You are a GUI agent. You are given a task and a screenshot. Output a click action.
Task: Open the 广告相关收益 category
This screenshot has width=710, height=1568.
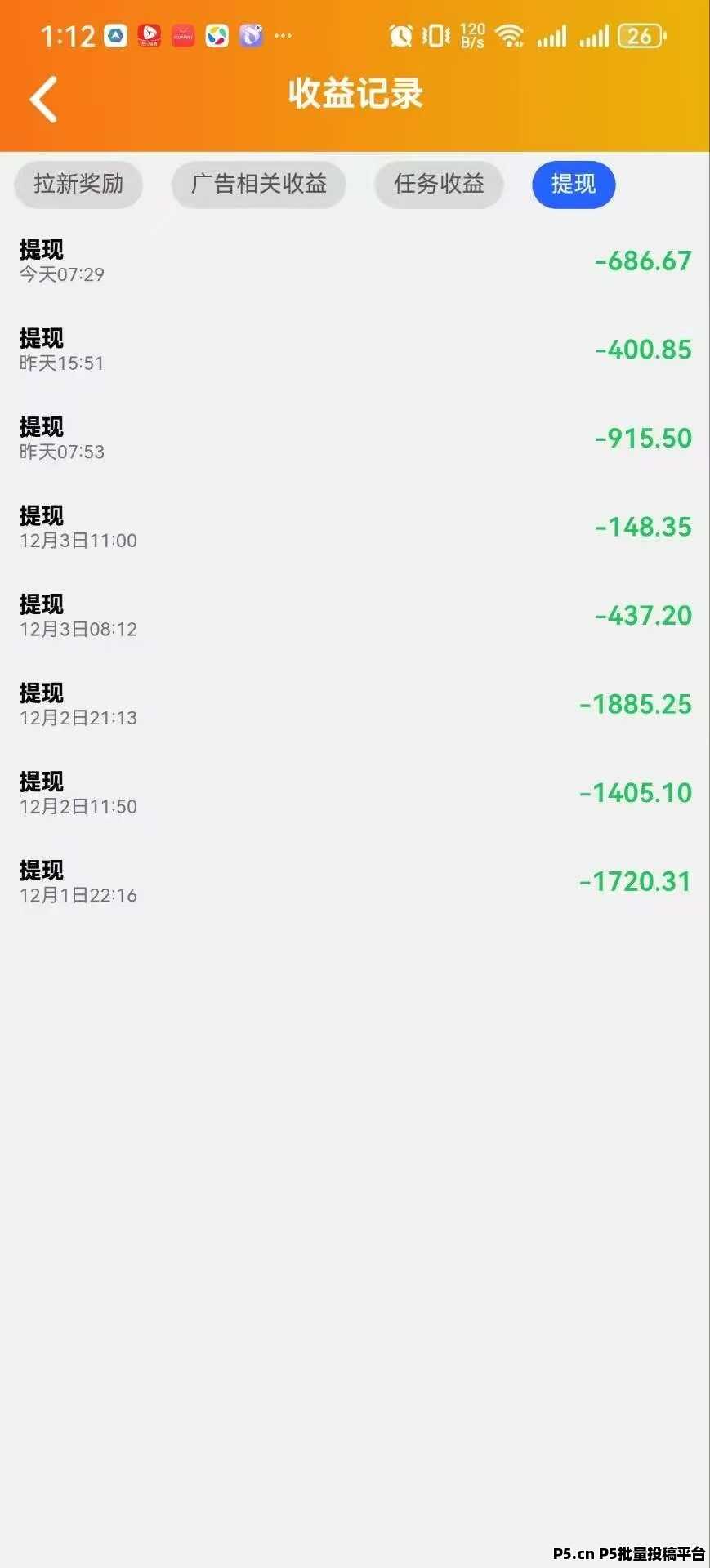coord(258,185)
